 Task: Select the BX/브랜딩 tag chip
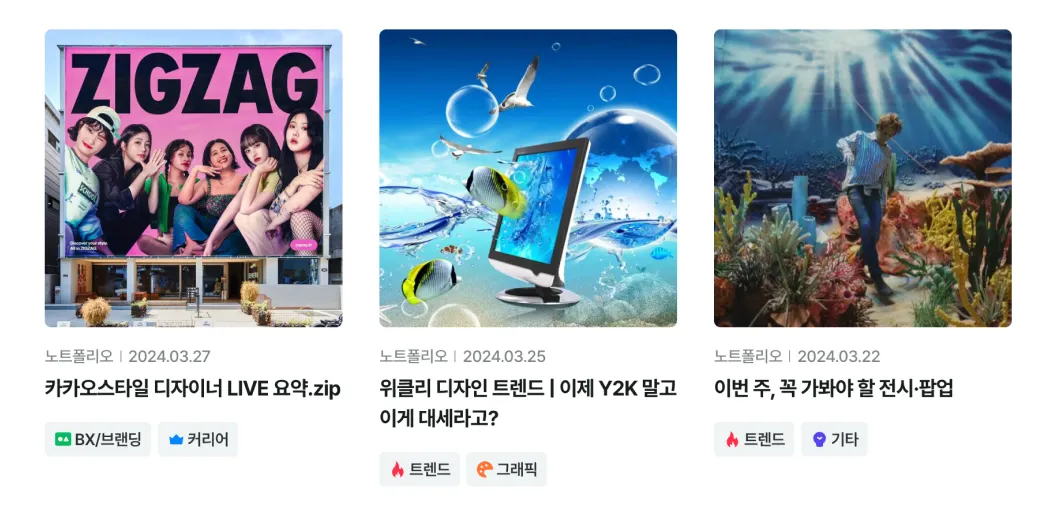click(x=98, y=439)
